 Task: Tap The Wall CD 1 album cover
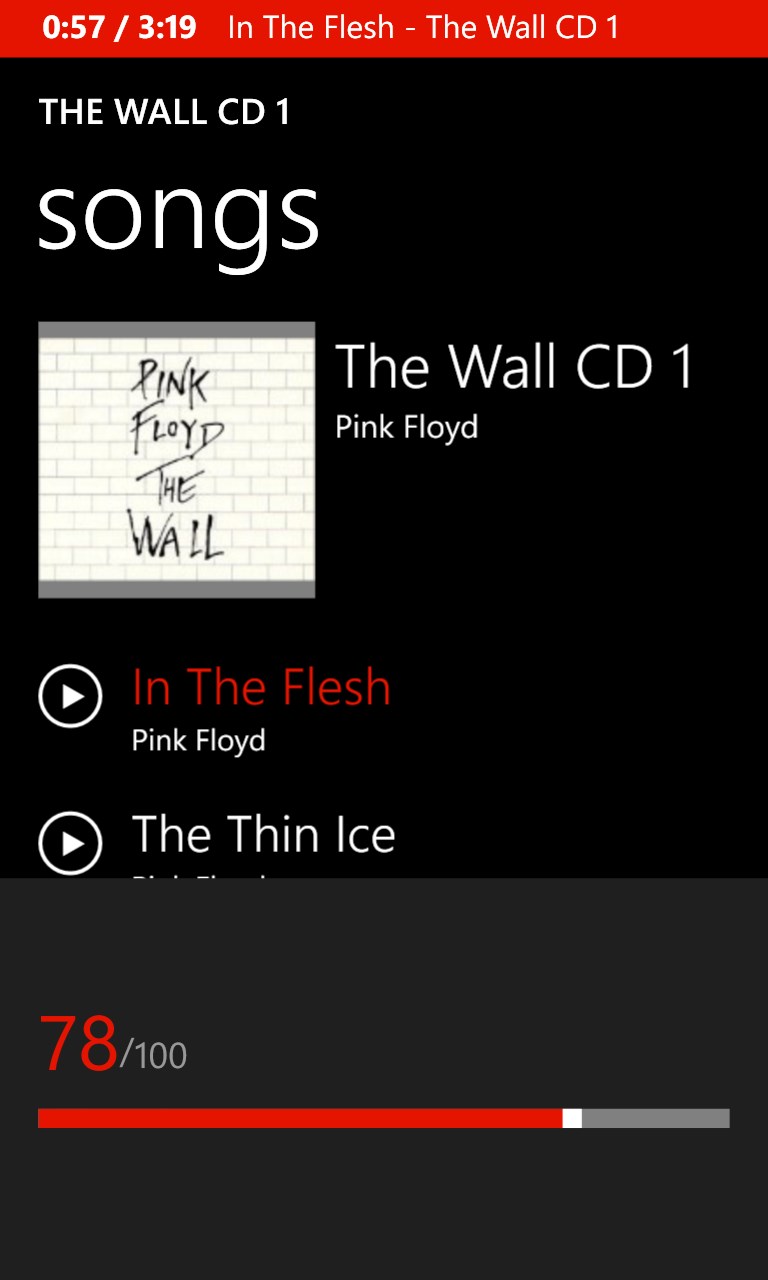click(177, 460)
